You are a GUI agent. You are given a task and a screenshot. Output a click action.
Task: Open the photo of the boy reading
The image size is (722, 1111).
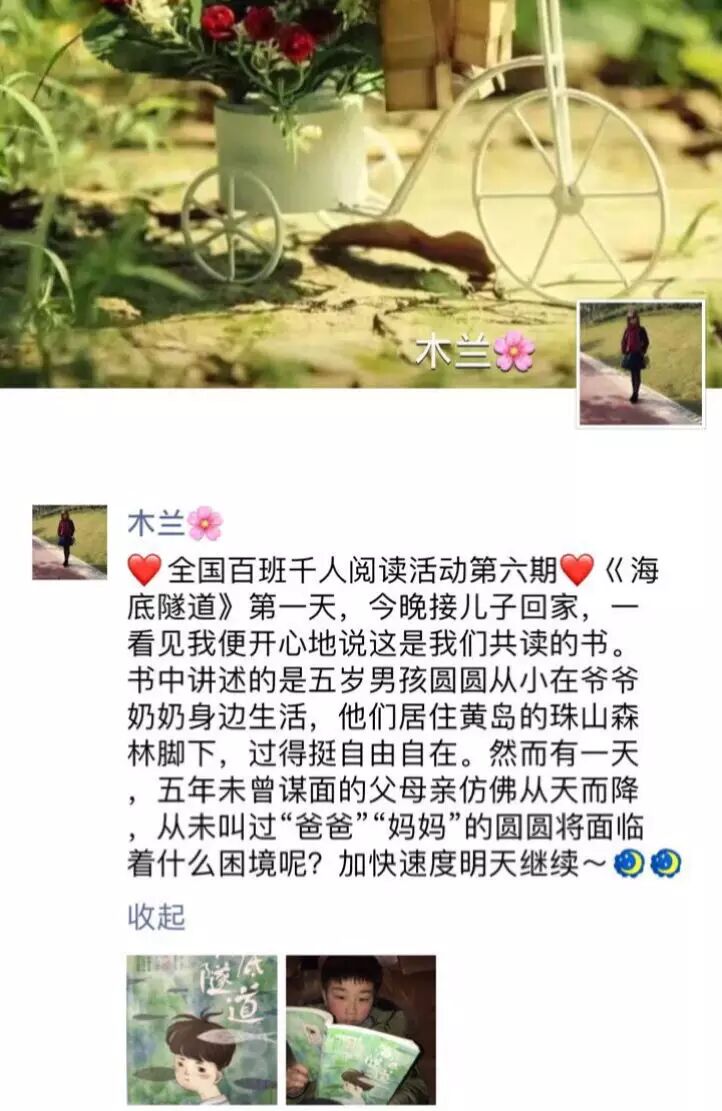click(x=361, y=1029)
